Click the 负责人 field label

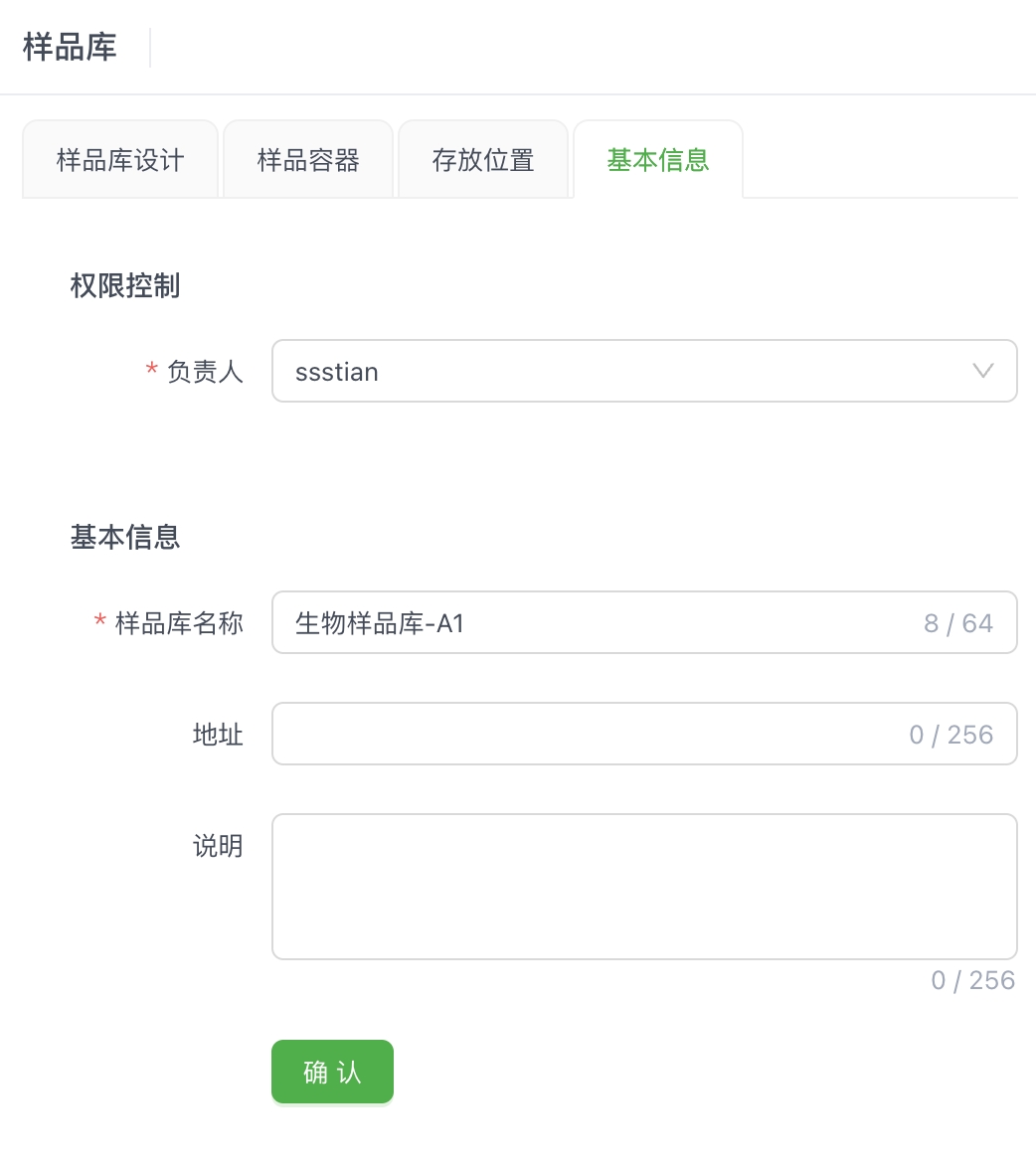(x=205, y=371)
